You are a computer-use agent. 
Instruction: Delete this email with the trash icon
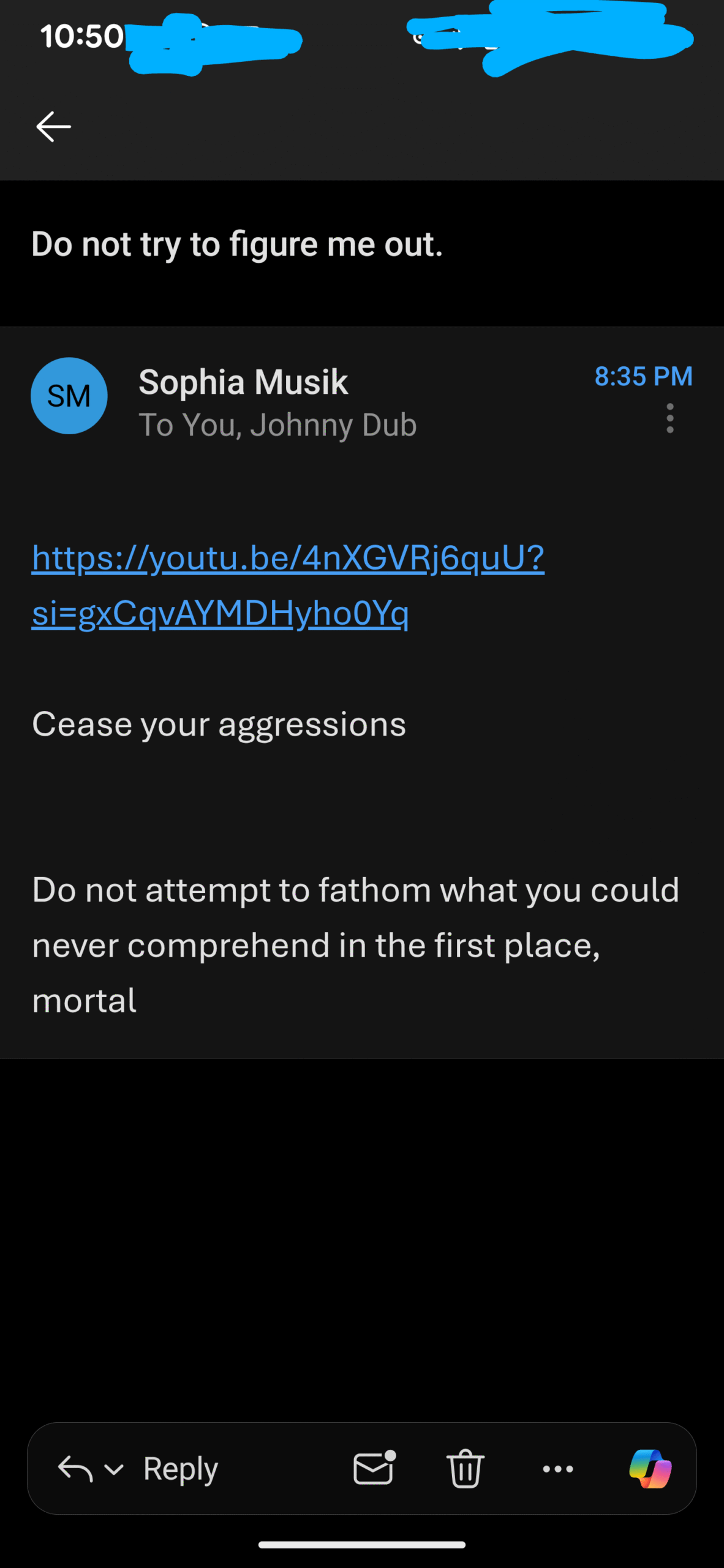pyautogui.click(x=466, y=1469)
